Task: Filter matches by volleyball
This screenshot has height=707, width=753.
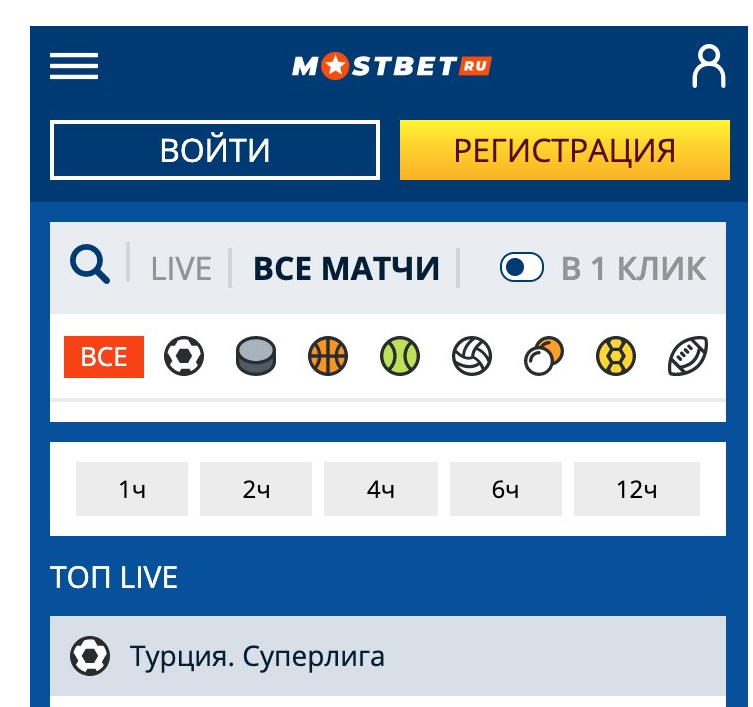Action: 472,356
